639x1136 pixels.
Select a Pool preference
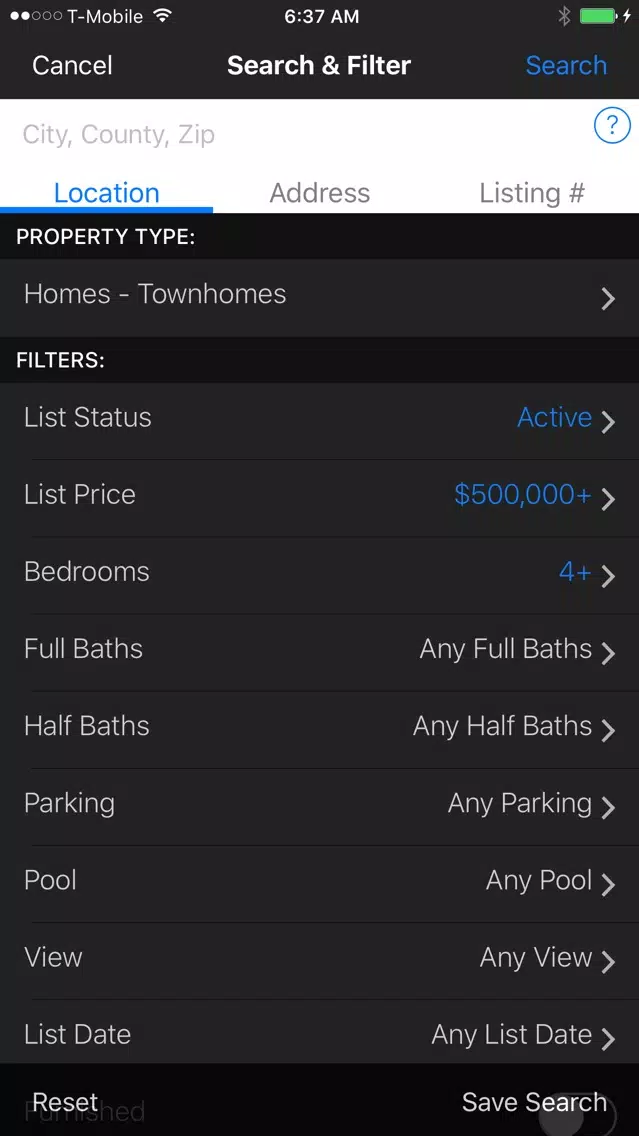click(320, 883)
